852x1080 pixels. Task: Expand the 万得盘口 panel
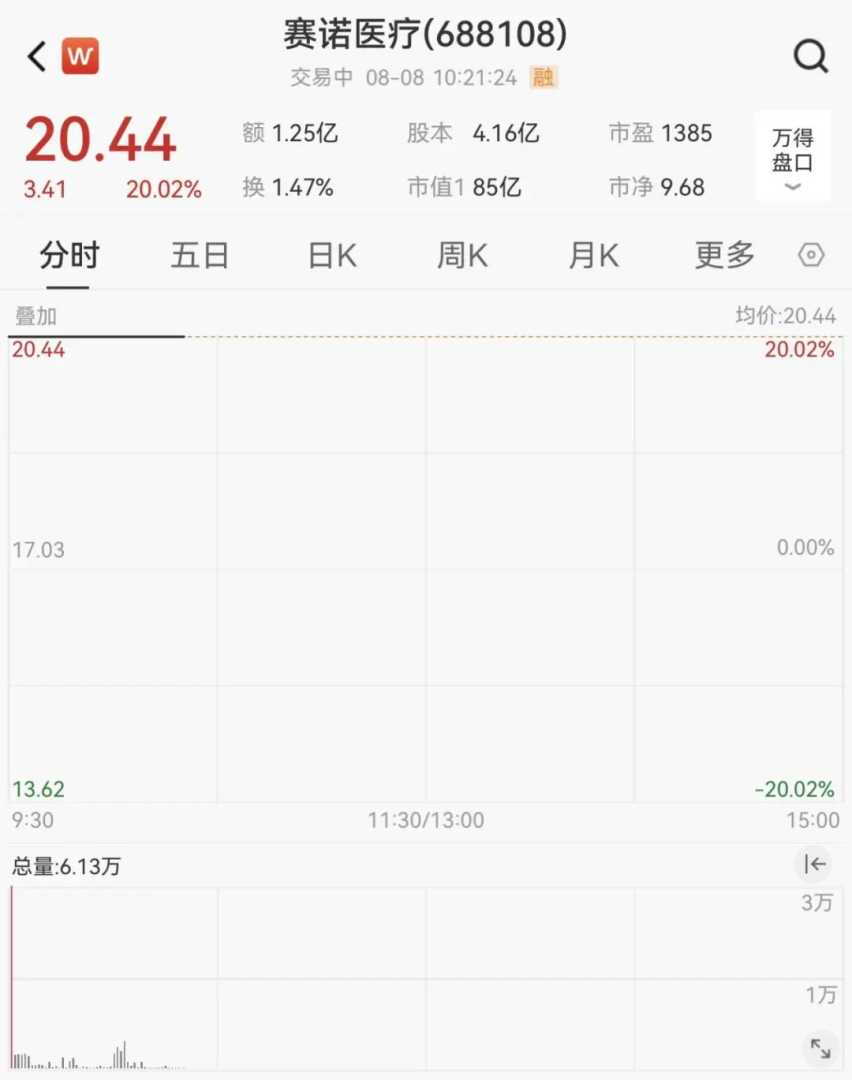point(792,158)
